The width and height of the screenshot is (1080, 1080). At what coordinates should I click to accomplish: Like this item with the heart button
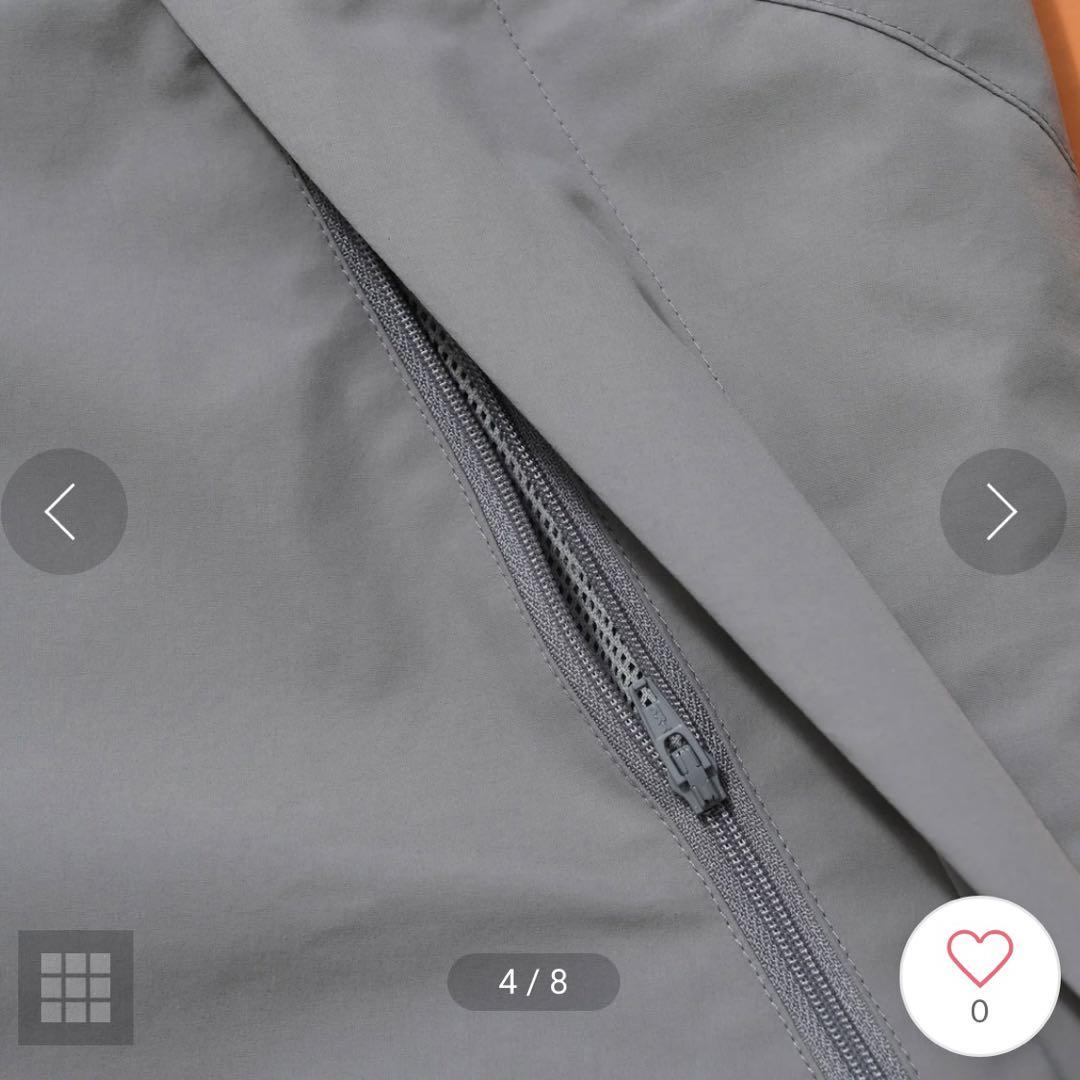click(x=979, y=961)
